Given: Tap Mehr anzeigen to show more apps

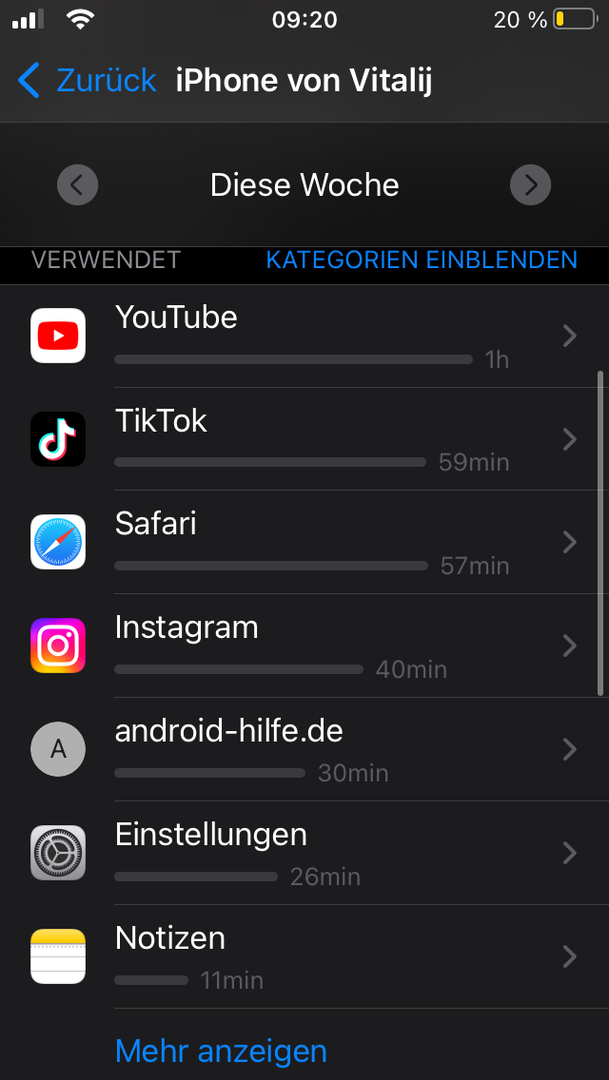Looking at the screenshot, I should coord(221,1051).
